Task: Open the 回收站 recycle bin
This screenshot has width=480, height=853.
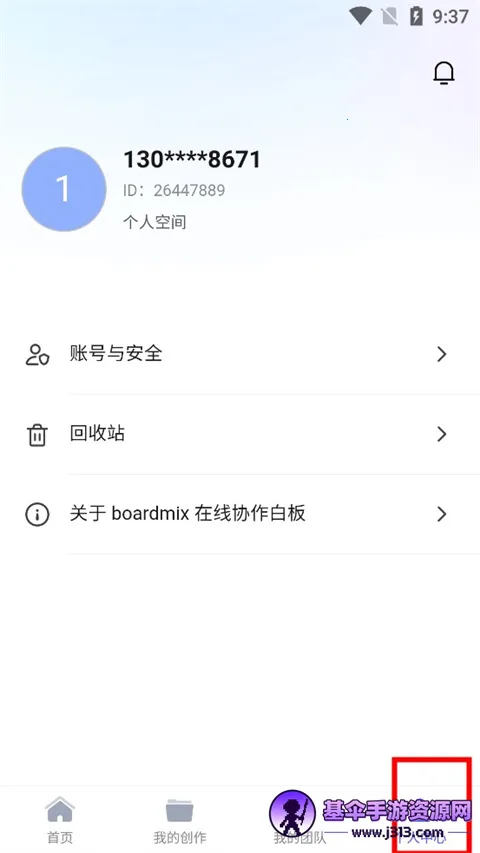Action: pyautogui.click(x=240, y=434)
